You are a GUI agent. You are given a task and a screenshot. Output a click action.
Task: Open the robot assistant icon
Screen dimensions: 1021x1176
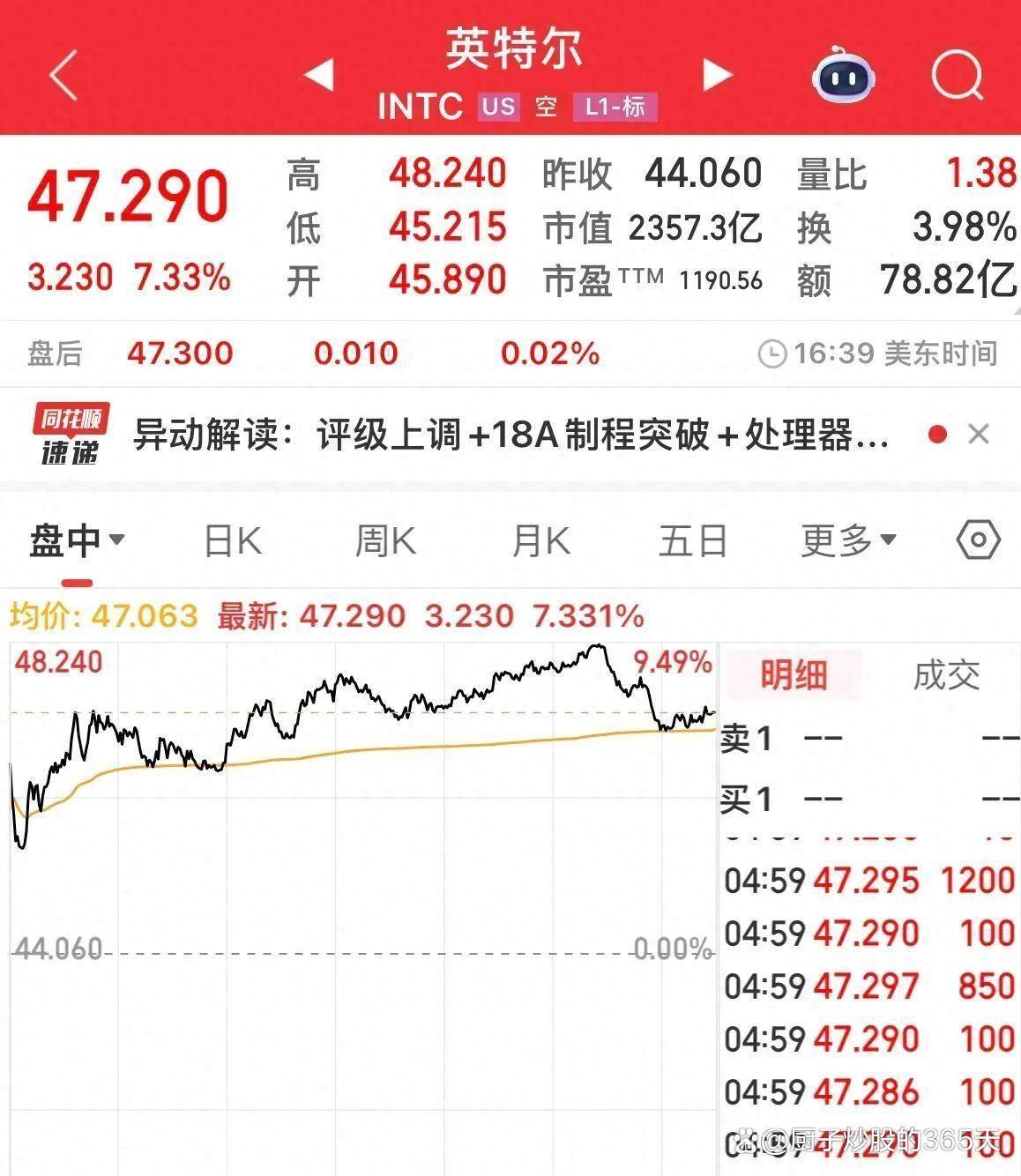[x=842, y=77]
